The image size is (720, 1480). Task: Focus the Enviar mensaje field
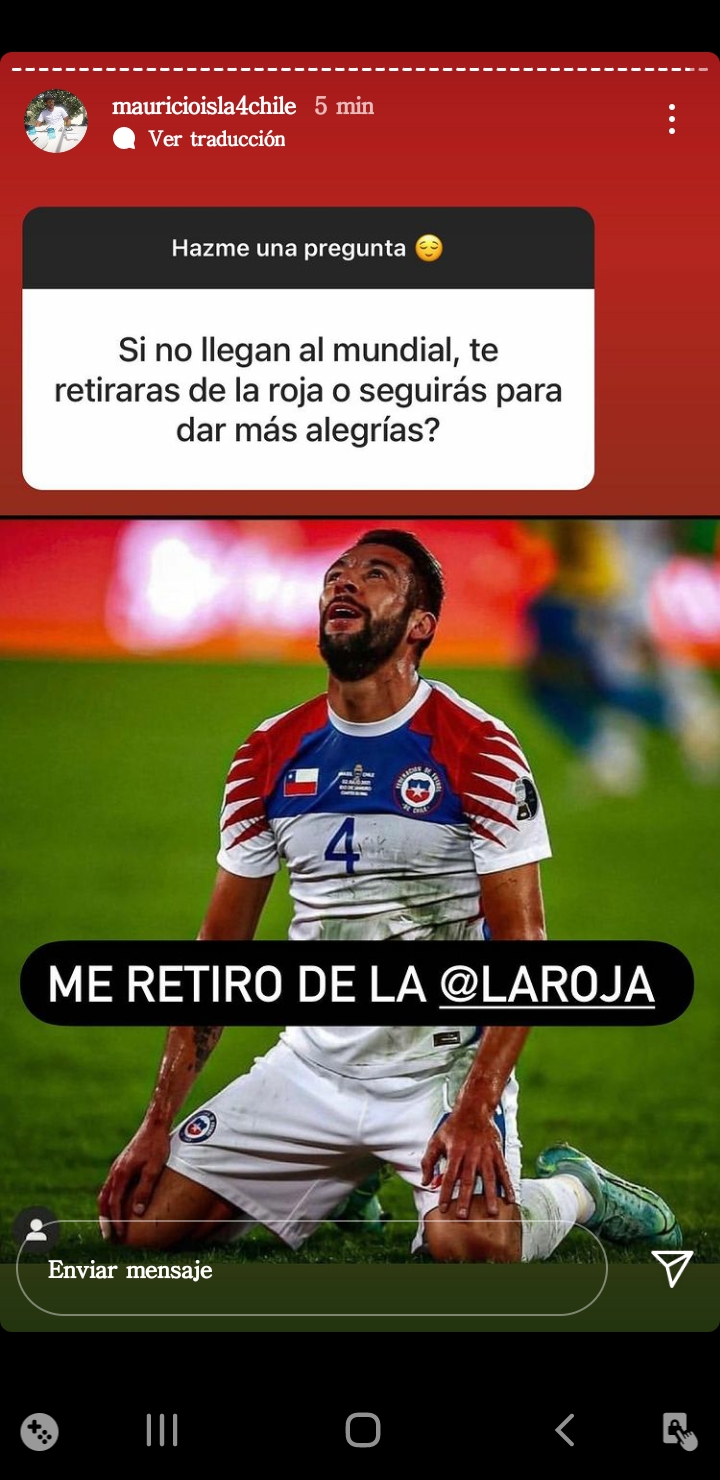[x=310, y=1270]
